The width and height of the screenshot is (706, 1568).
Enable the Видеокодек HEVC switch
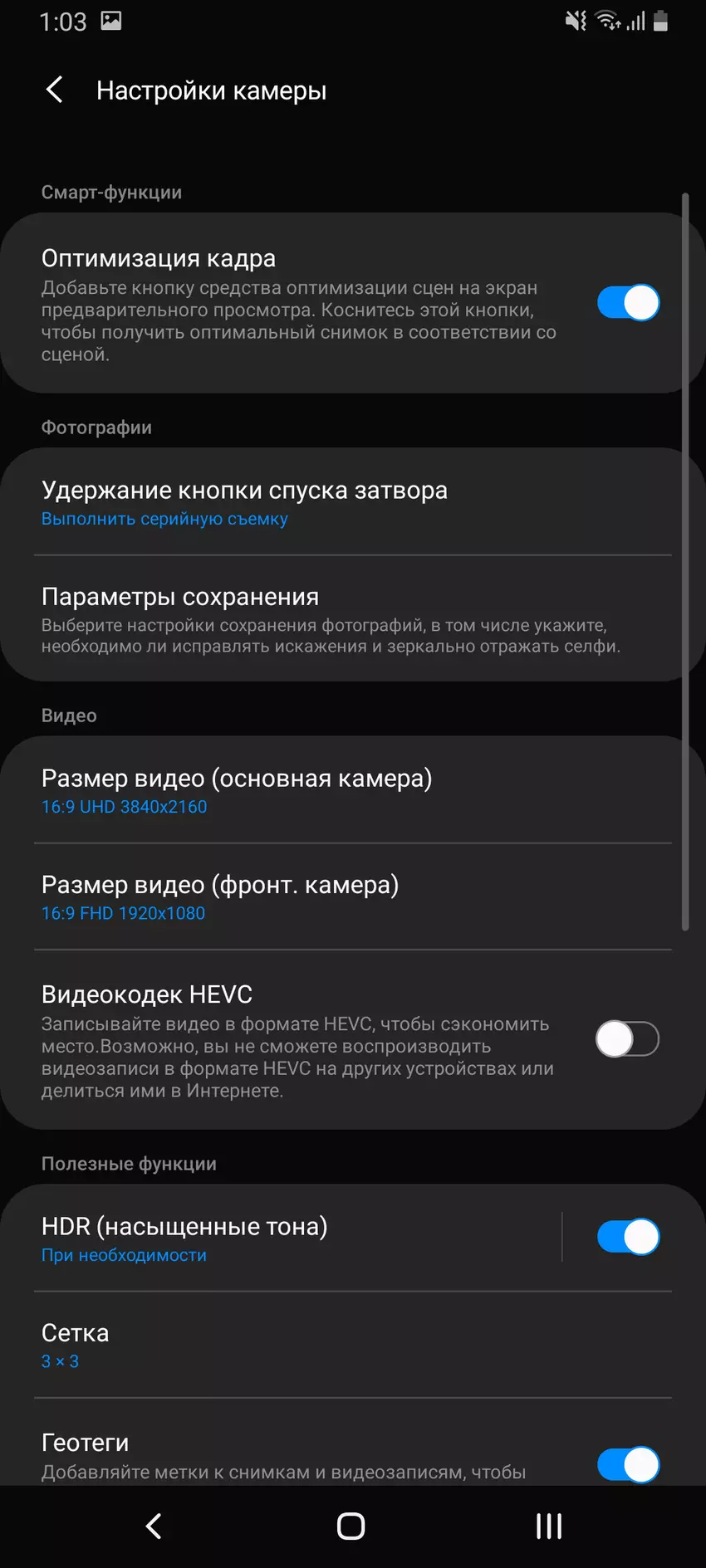click(627, 1039)
